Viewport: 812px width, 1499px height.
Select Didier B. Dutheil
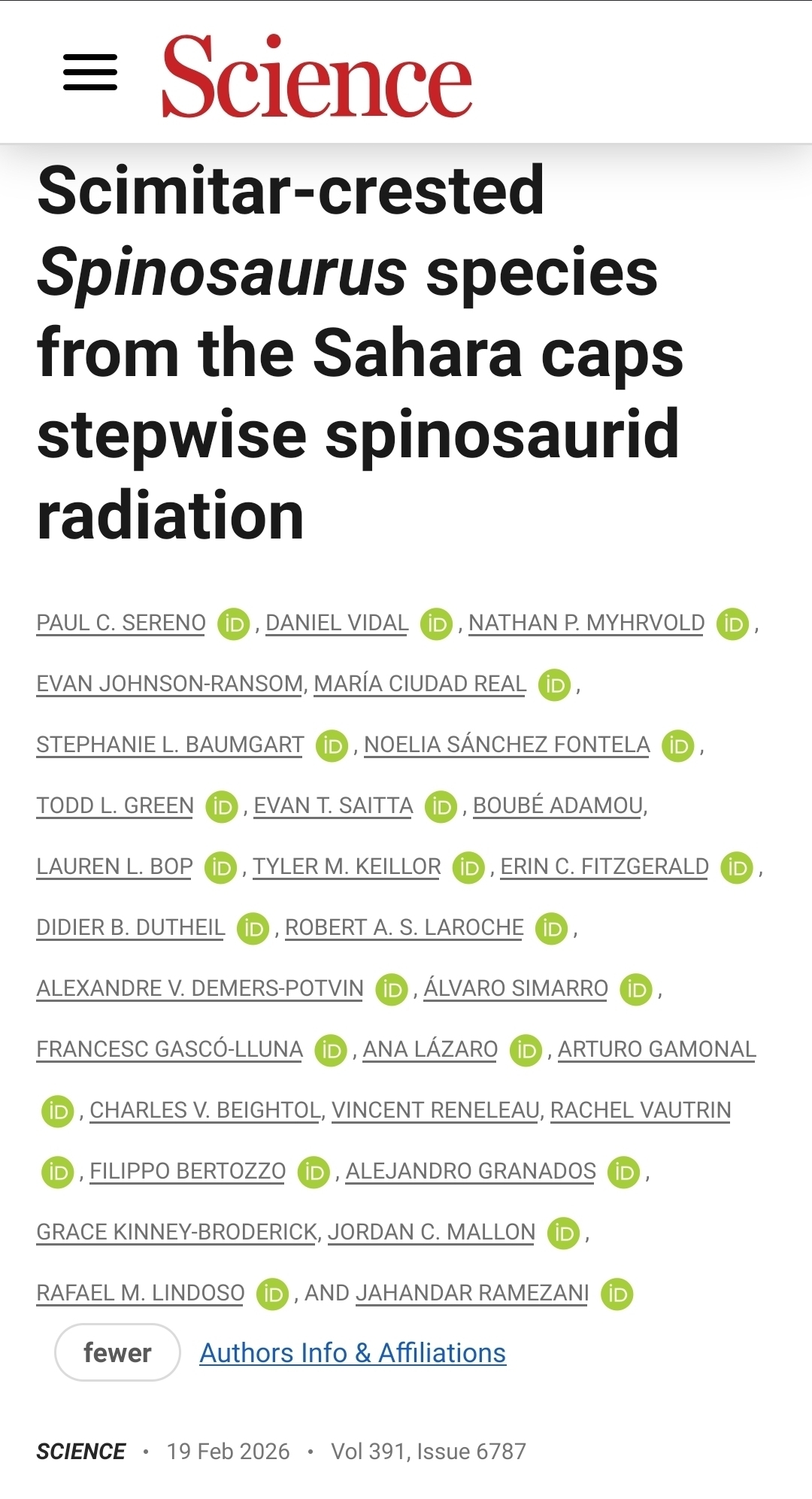point(131,927)
